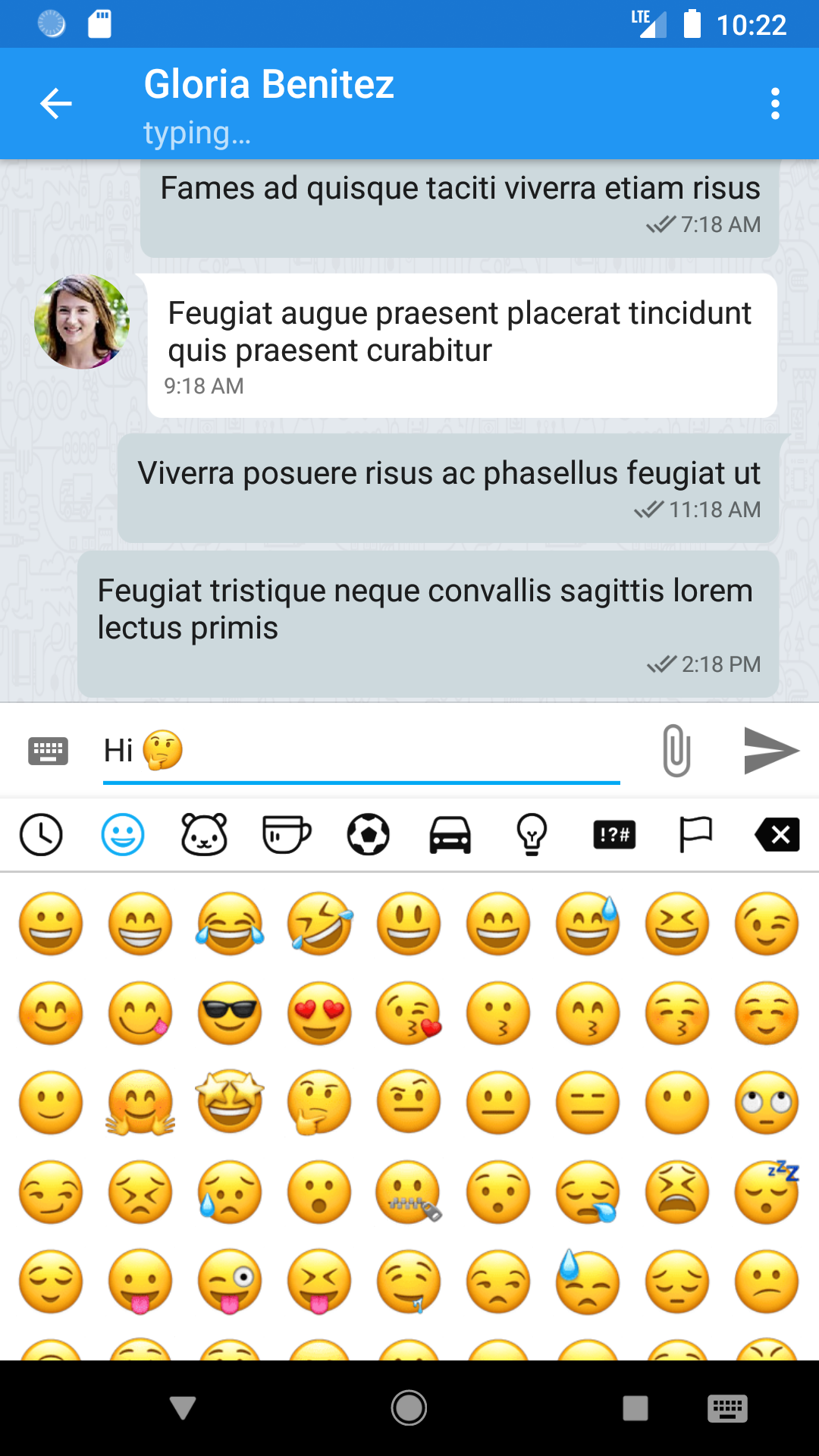Viewport: 819px width, 1456px height.
Task: Open Gloria Benitez's profile picture
Action: (x=82, y=322)
